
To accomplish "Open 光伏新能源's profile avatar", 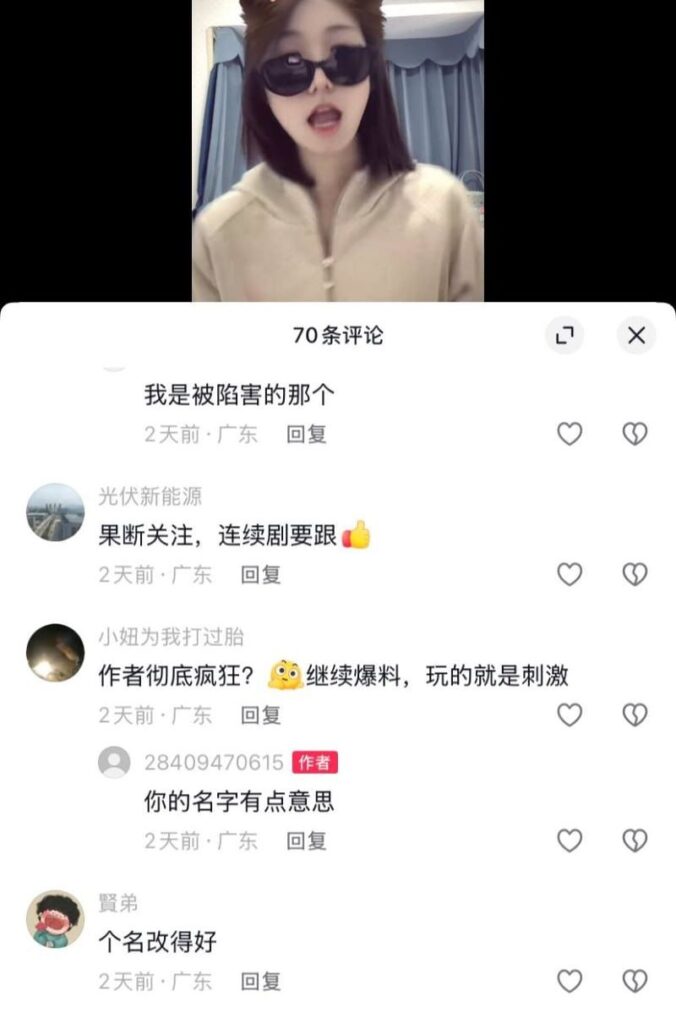I will (x=55, y=512).
